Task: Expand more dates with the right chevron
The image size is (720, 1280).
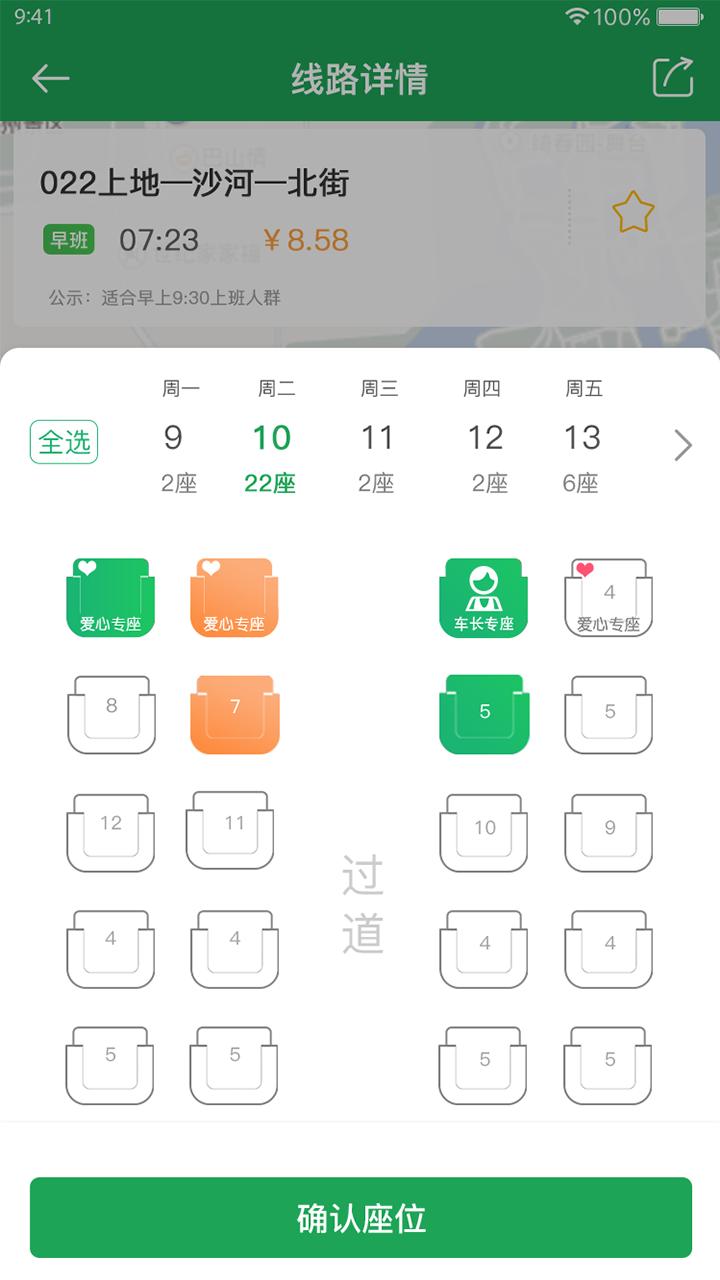Action: tap(682, 445)
